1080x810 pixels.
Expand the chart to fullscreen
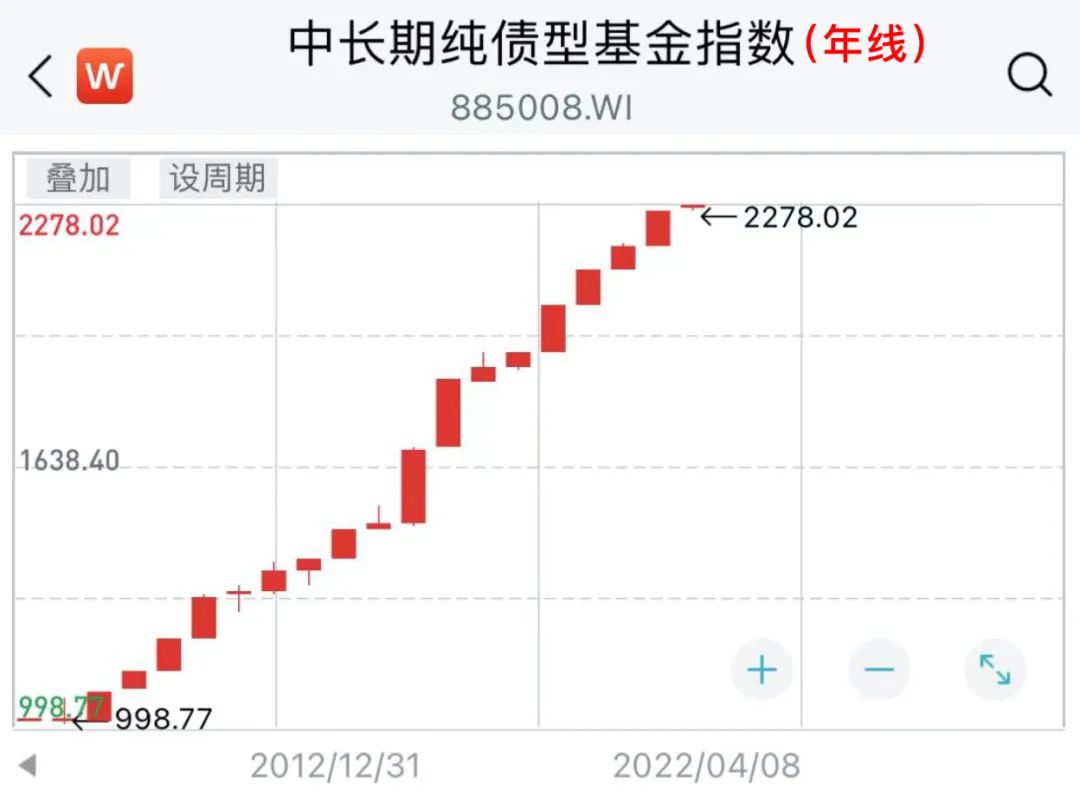point(994,670)
